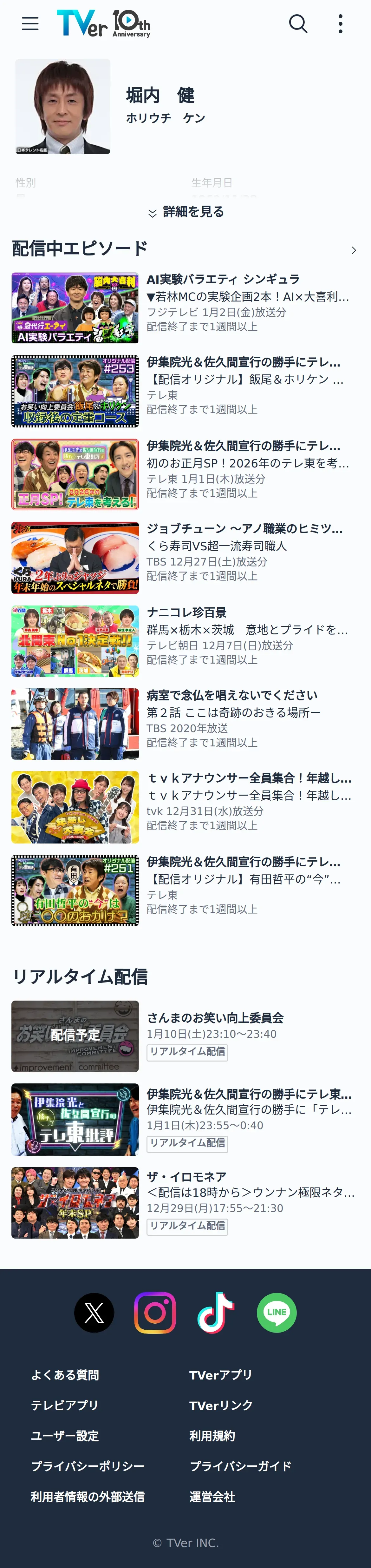Open the three-dot overflow menu
The height and width of the screenshot is (1568, 371).
pos(341,24)
